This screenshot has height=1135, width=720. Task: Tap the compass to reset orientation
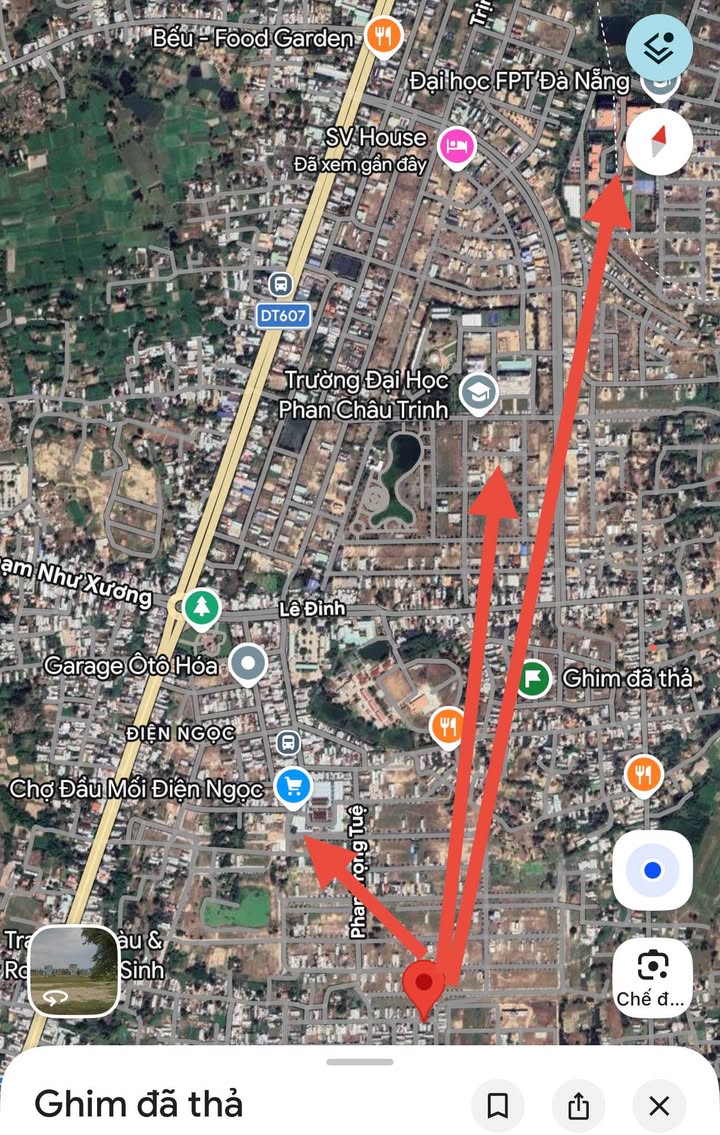tap(659, 143)
